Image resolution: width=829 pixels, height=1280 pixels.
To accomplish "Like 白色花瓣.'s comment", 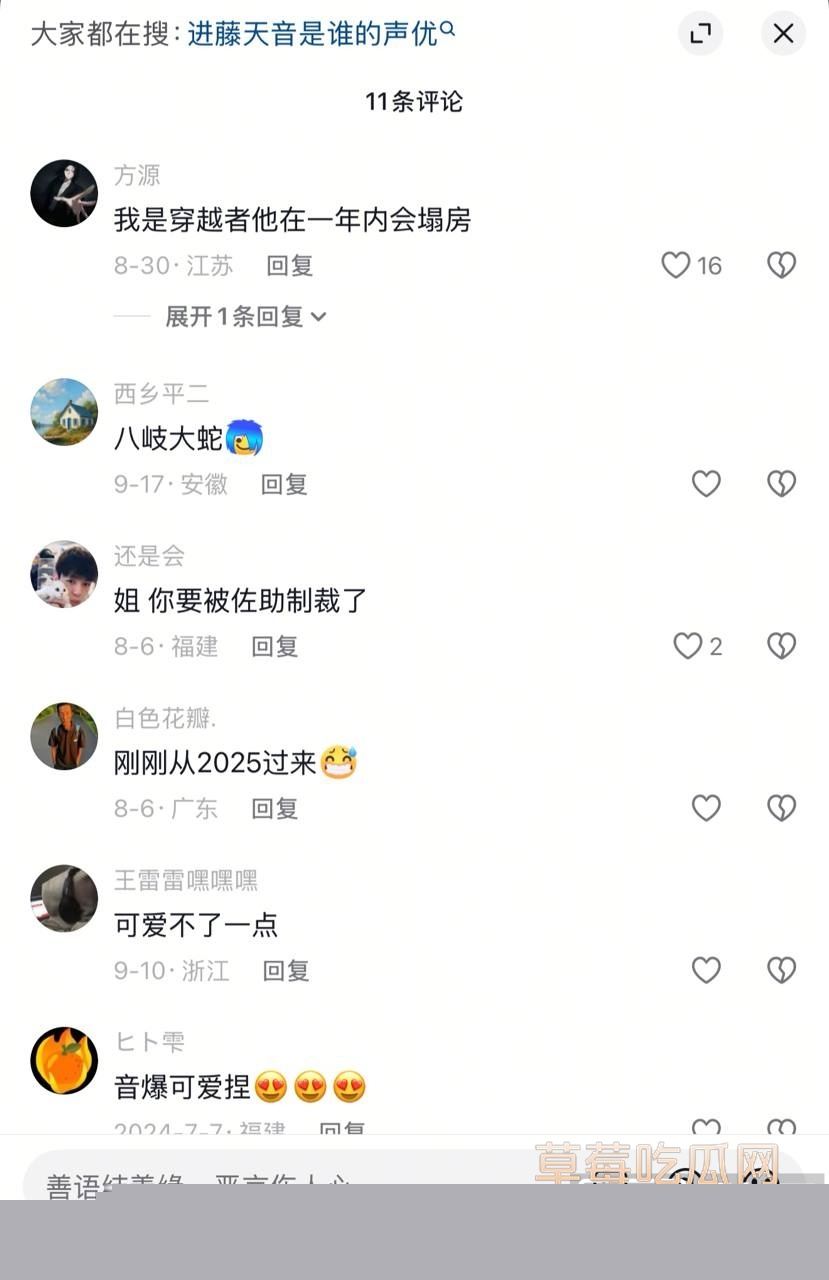I will [706, 808].
